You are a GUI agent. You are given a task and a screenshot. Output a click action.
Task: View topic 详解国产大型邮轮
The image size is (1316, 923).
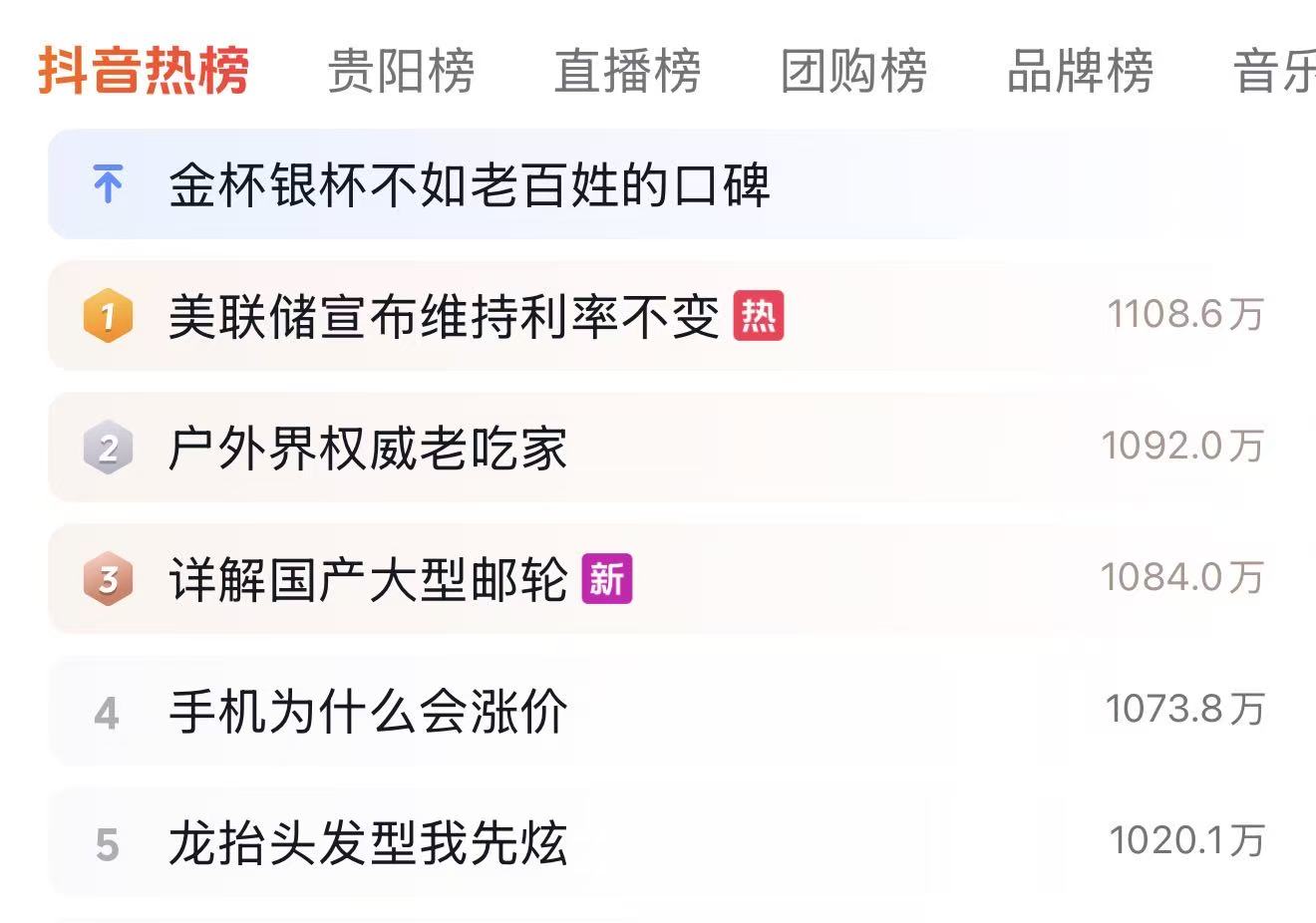coord(368,579)
